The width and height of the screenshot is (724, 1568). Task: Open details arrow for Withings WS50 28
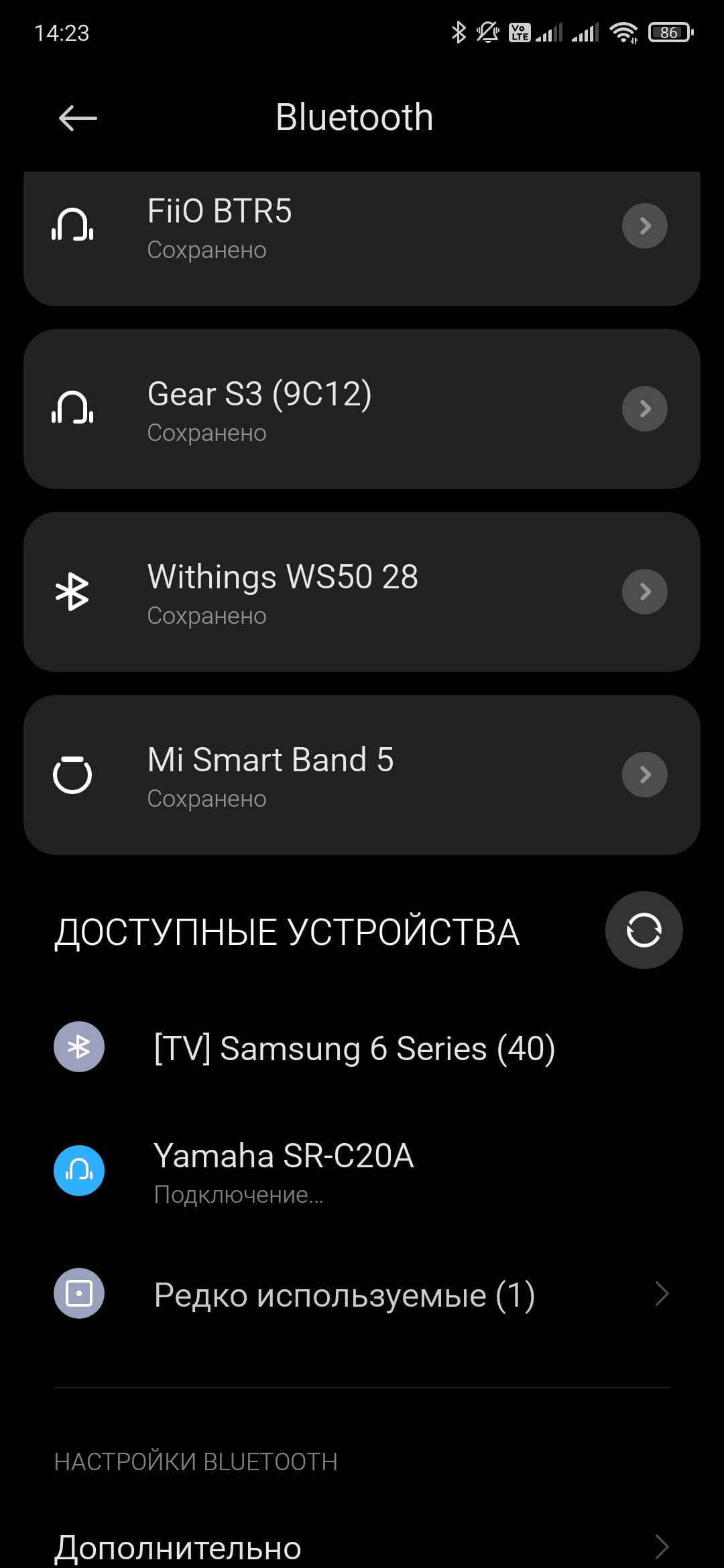coord(644,592)
